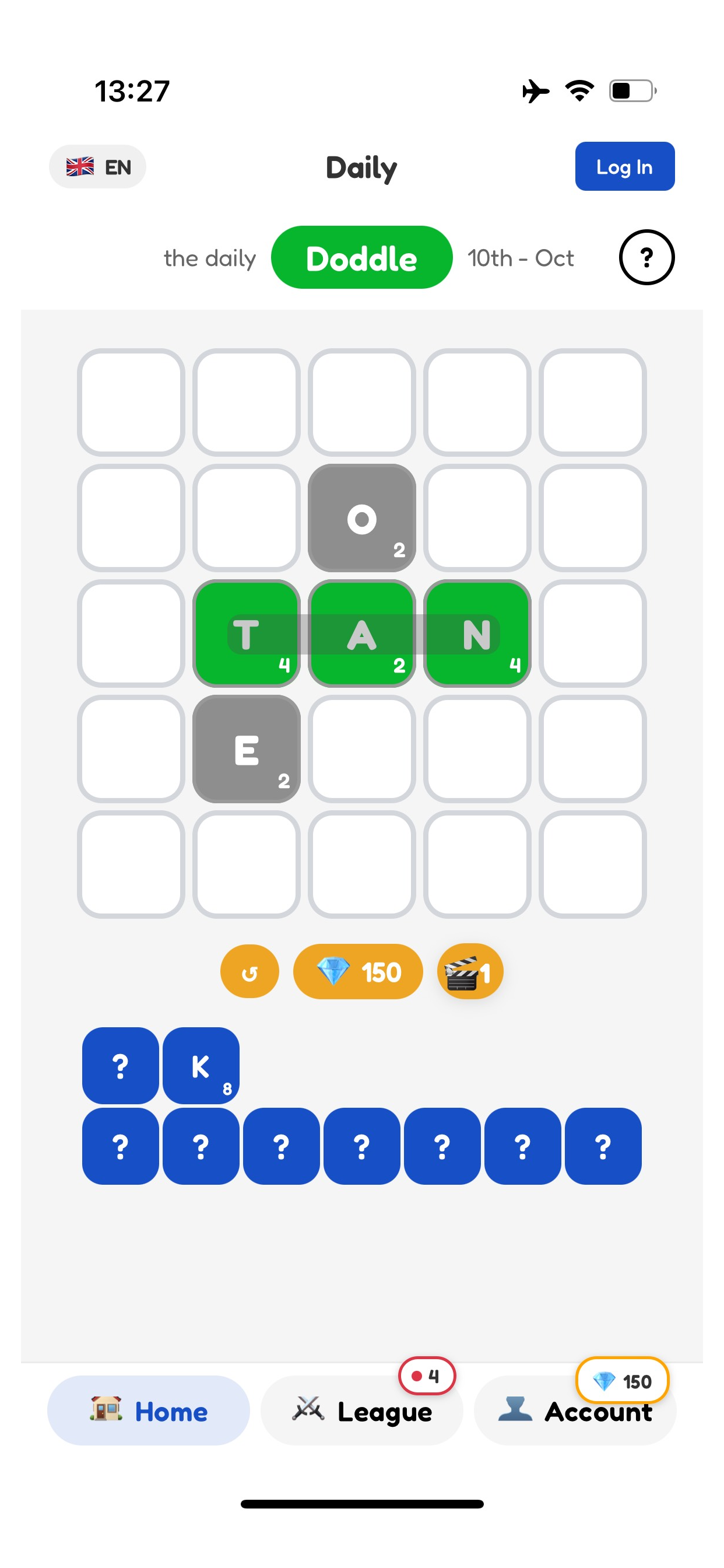The height and width of the screenshot is (1568, 724).
Task: Open the question mark help icon
Action: [646, 257]
